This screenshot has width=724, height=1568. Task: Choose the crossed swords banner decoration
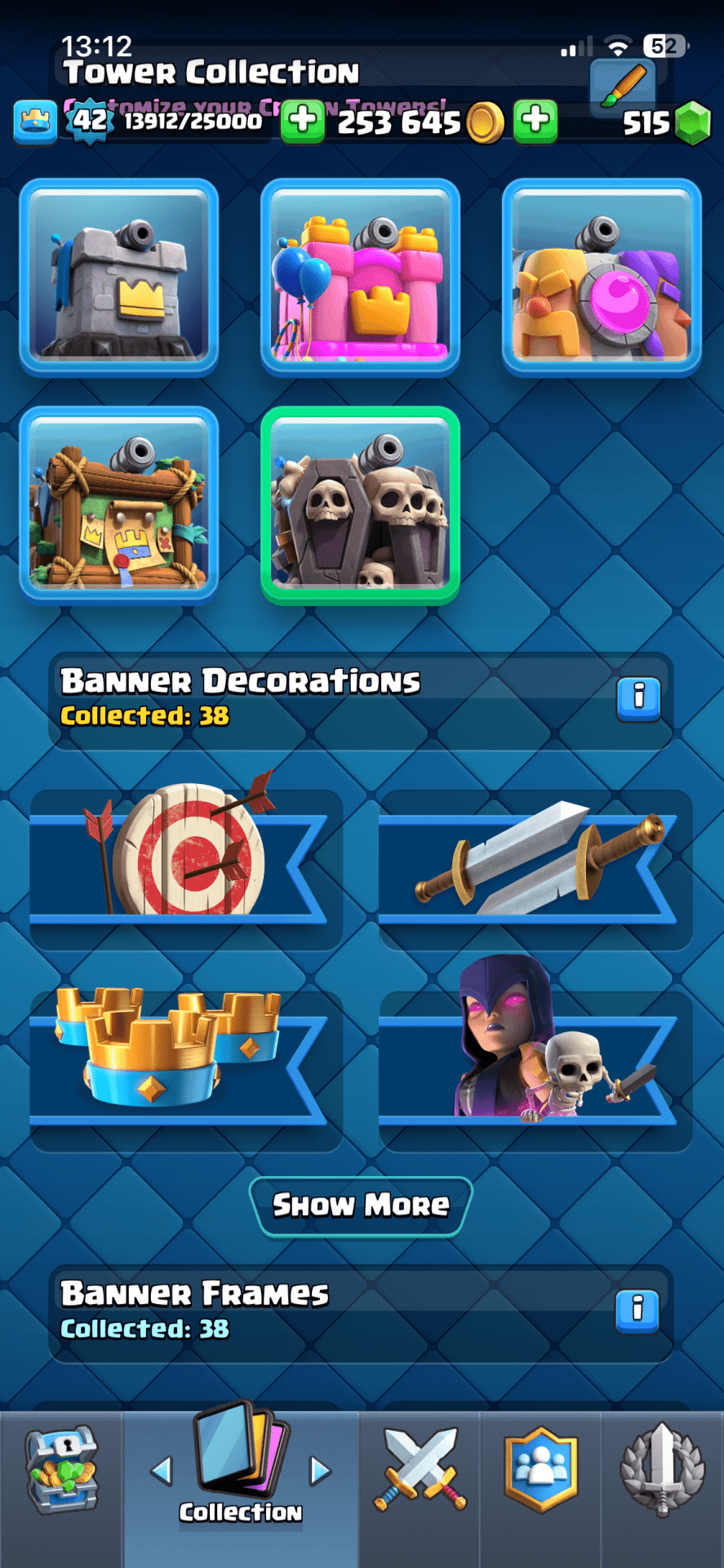535,866
